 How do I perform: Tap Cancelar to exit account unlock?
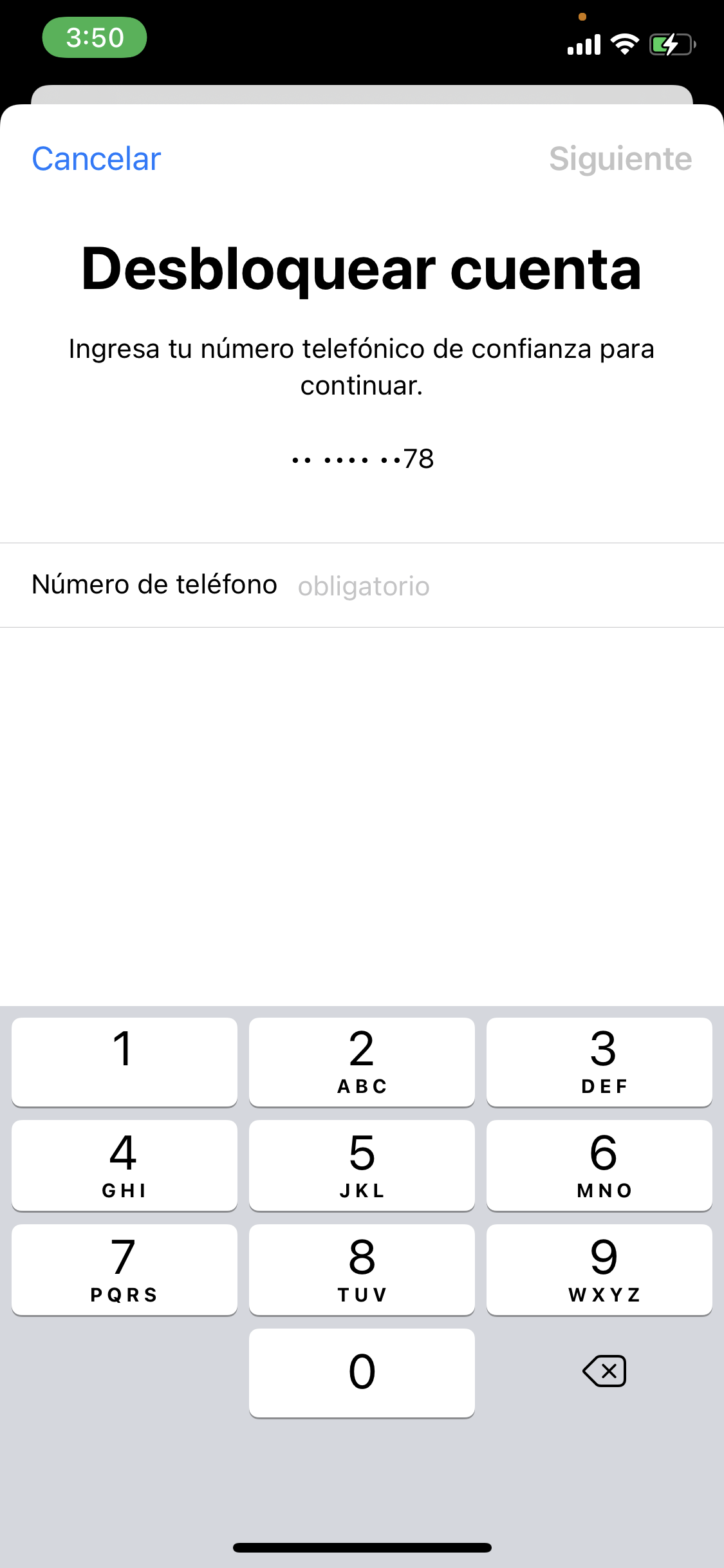coord(97,159)
